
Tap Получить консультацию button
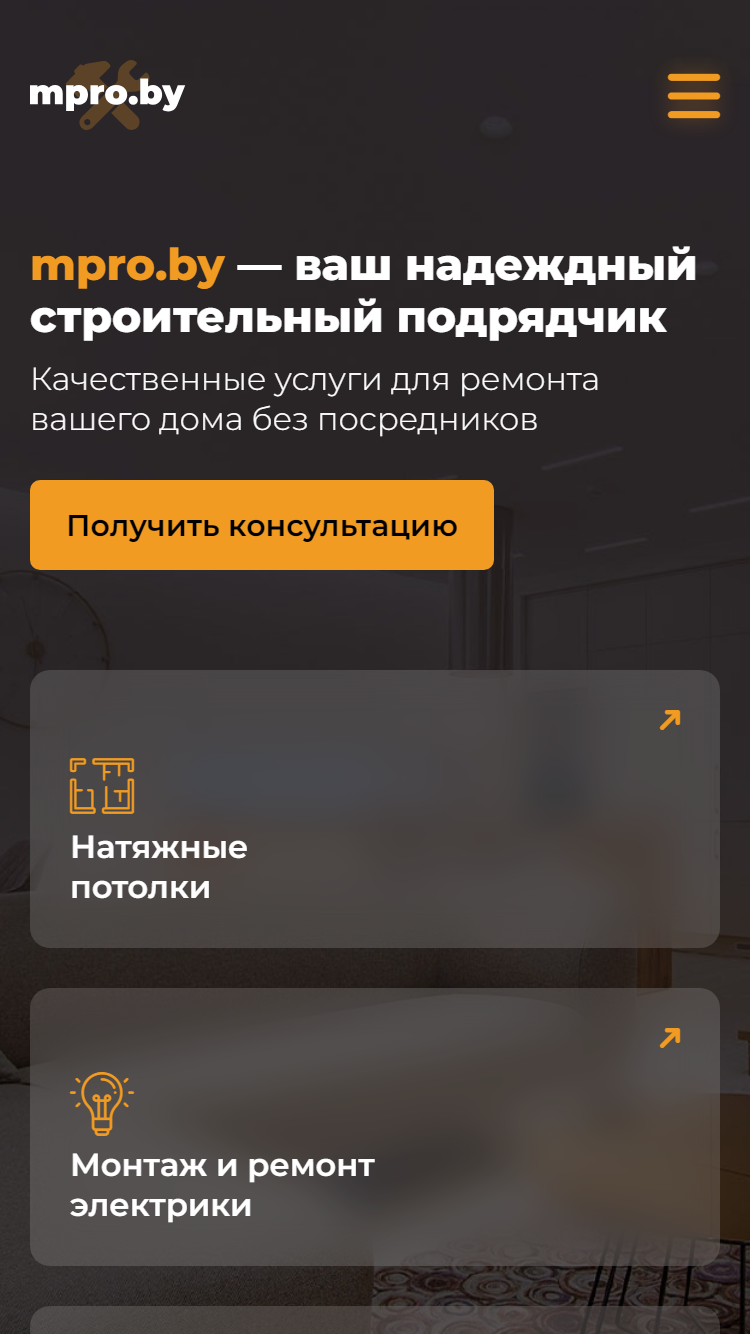(x=262, y=525)
